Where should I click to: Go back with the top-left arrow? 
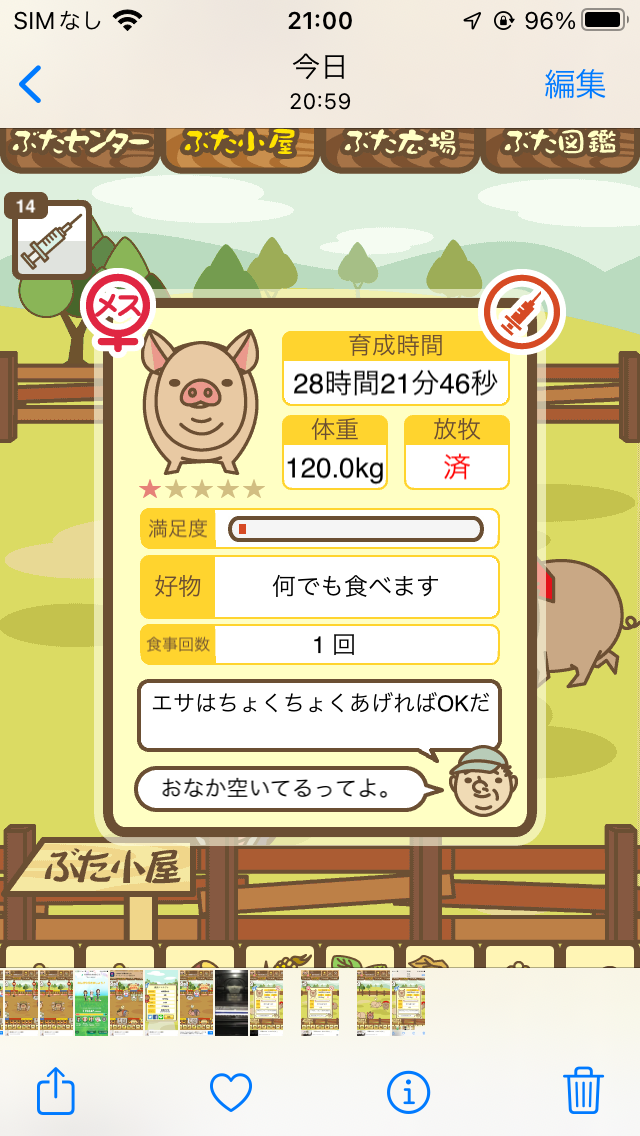(31, 84)
